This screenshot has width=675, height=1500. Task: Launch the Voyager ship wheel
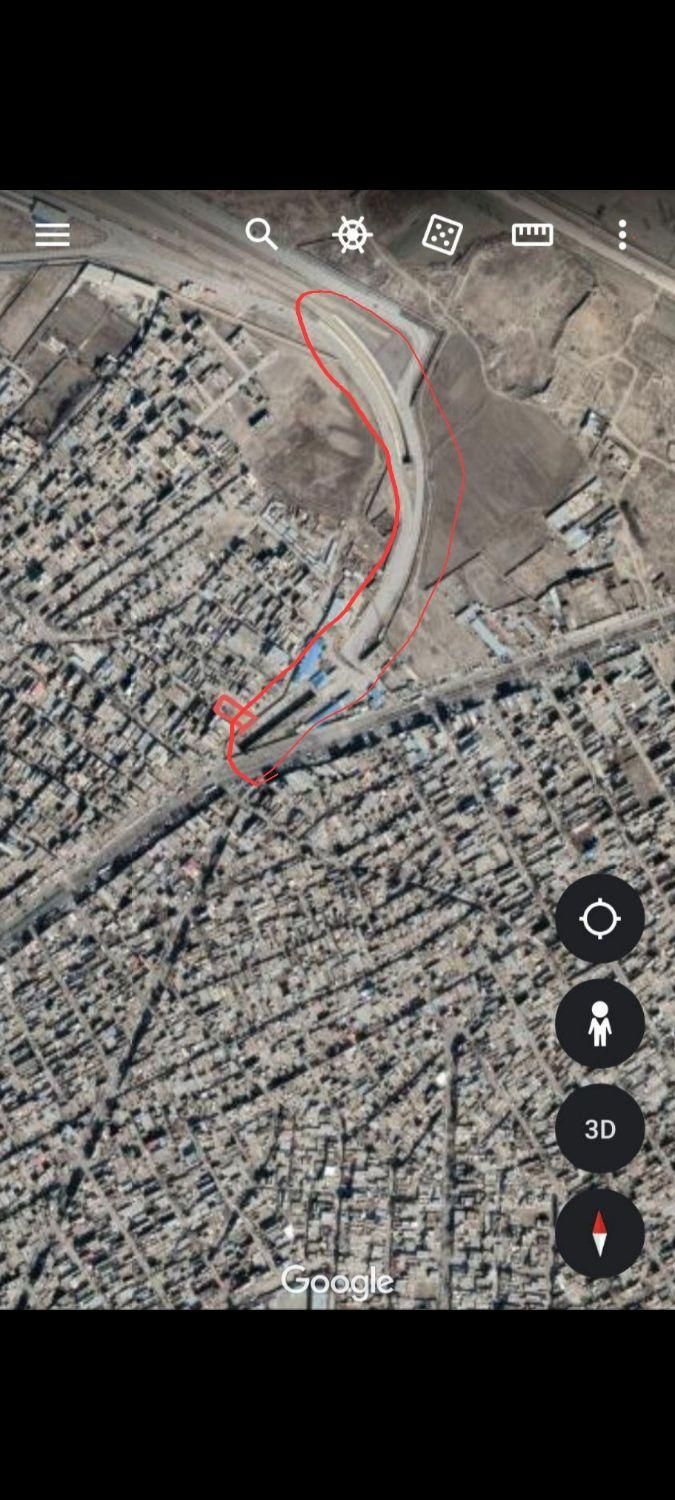click(x=352, y=235)
